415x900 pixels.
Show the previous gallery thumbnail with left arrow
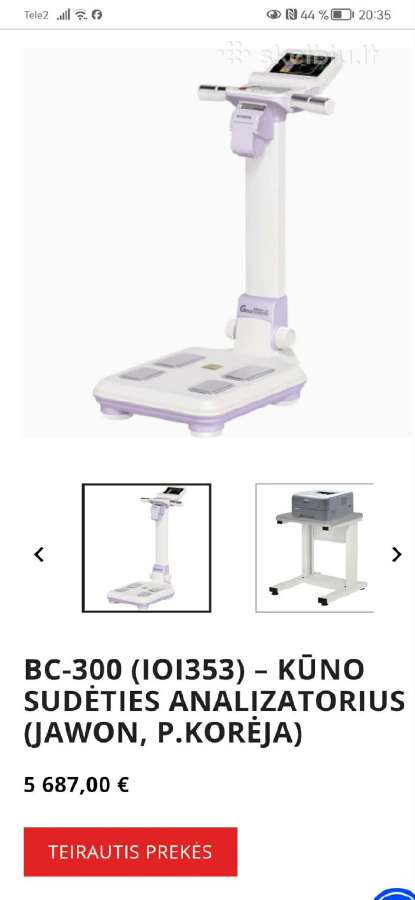tap(39, 554)
